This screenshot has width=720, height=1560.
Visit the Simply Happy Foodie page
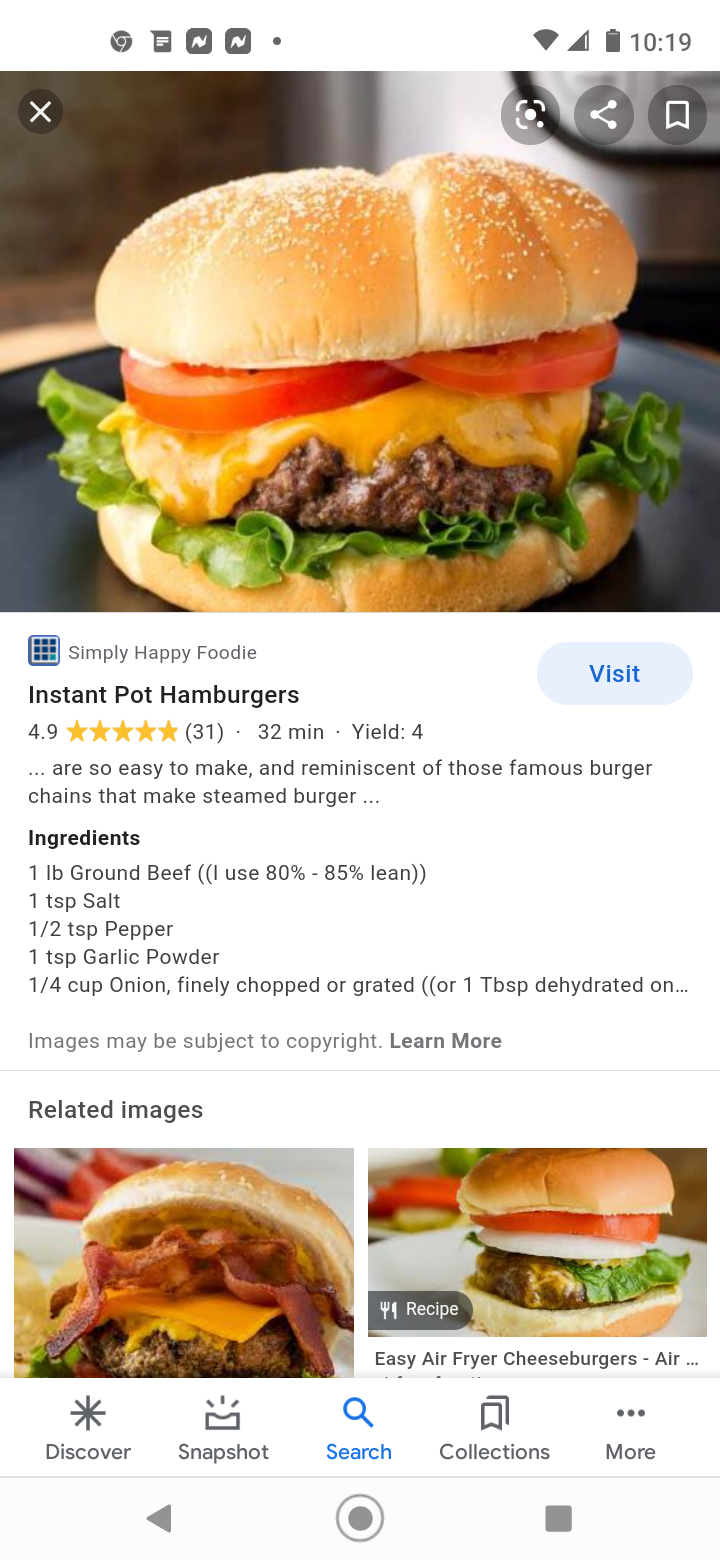coord(614,674)
